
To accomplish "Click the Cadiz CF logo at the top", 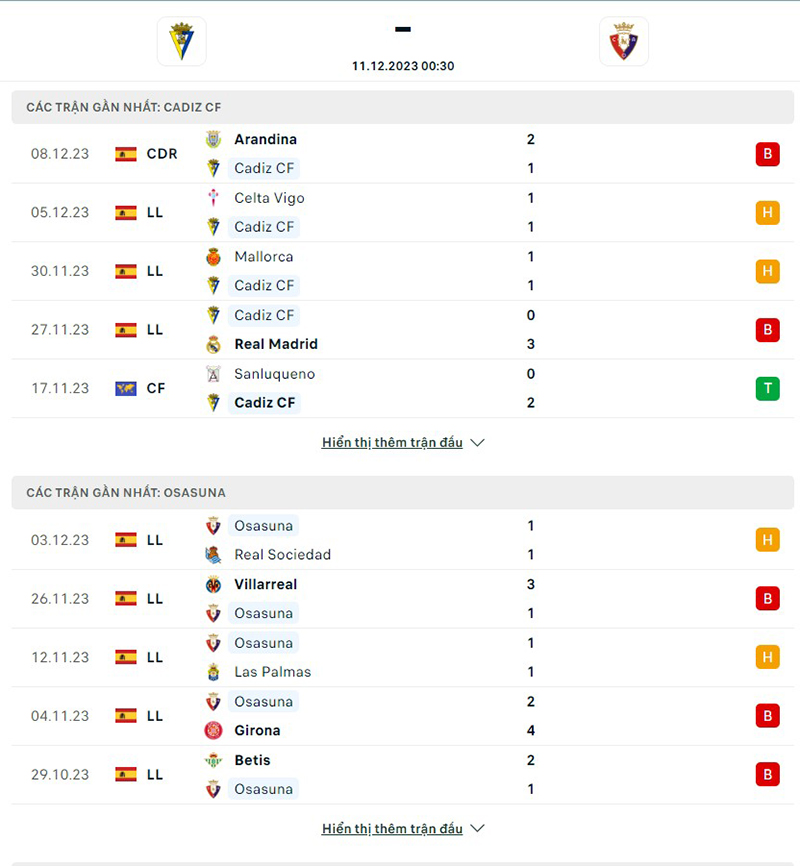I will tap(180, 42).
